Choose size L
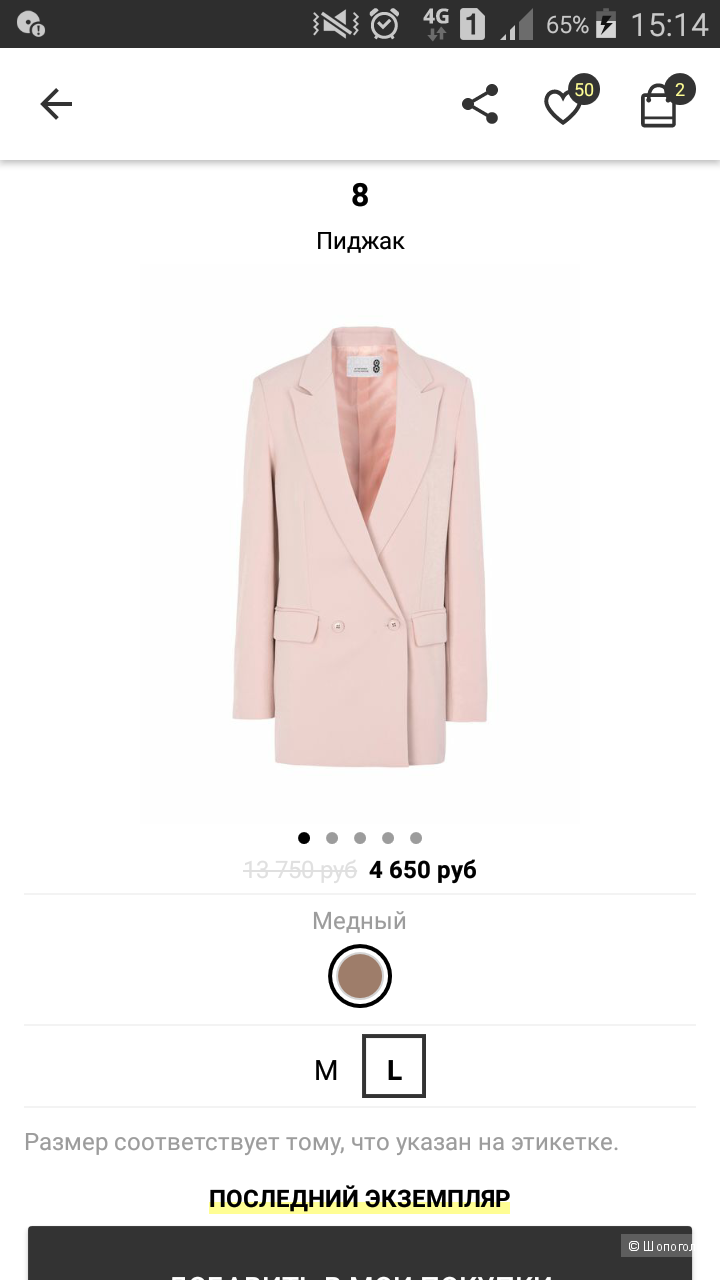 (394, 1068)
